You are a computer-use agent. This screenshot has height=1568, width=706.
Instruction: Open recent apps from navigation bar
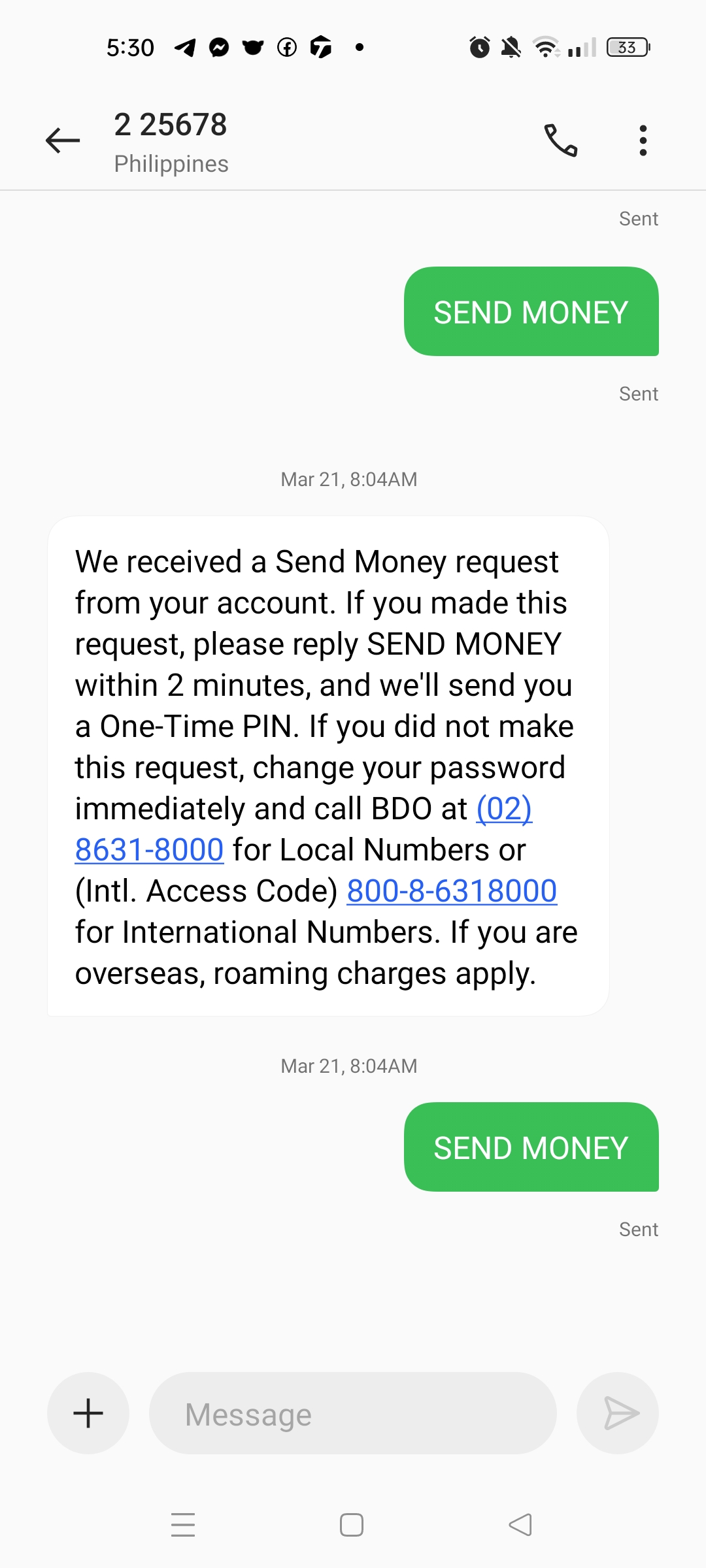[183, 1525]
